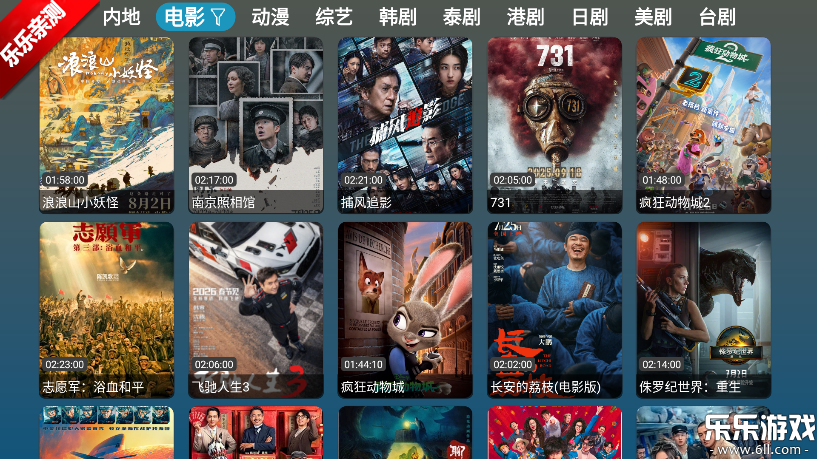Switch to the 泰剧 tab
This screenshot has height=459, width=817.
(462, 16)
